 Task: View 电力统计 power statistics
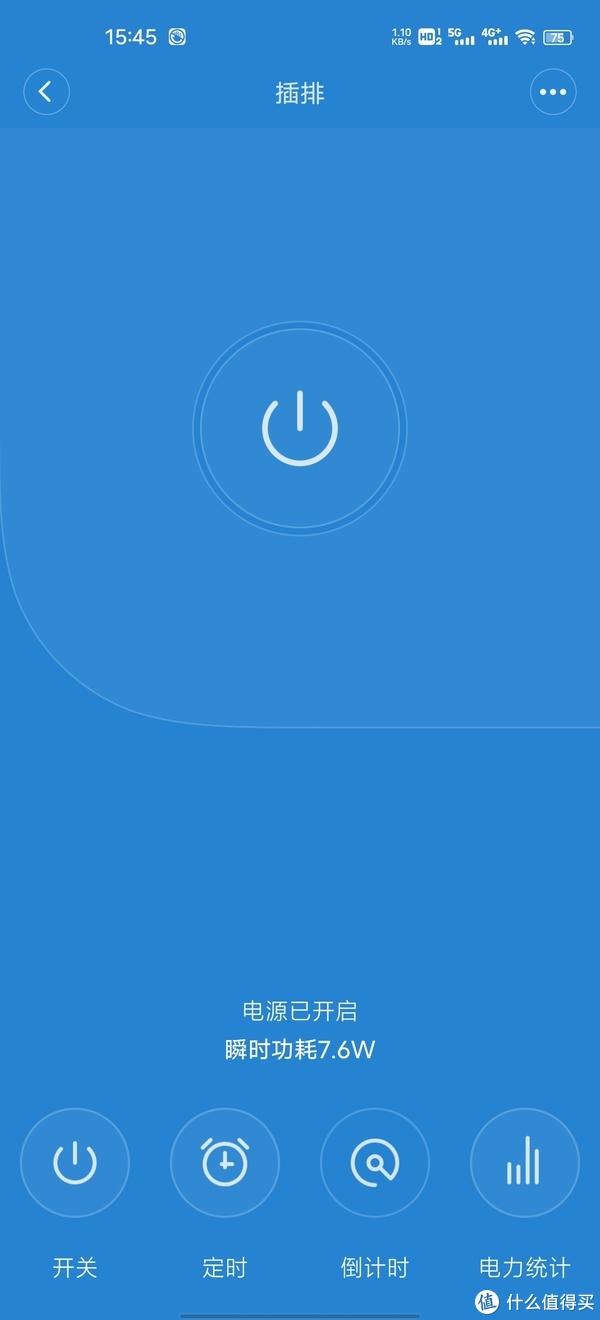[x=524, y=1163]
